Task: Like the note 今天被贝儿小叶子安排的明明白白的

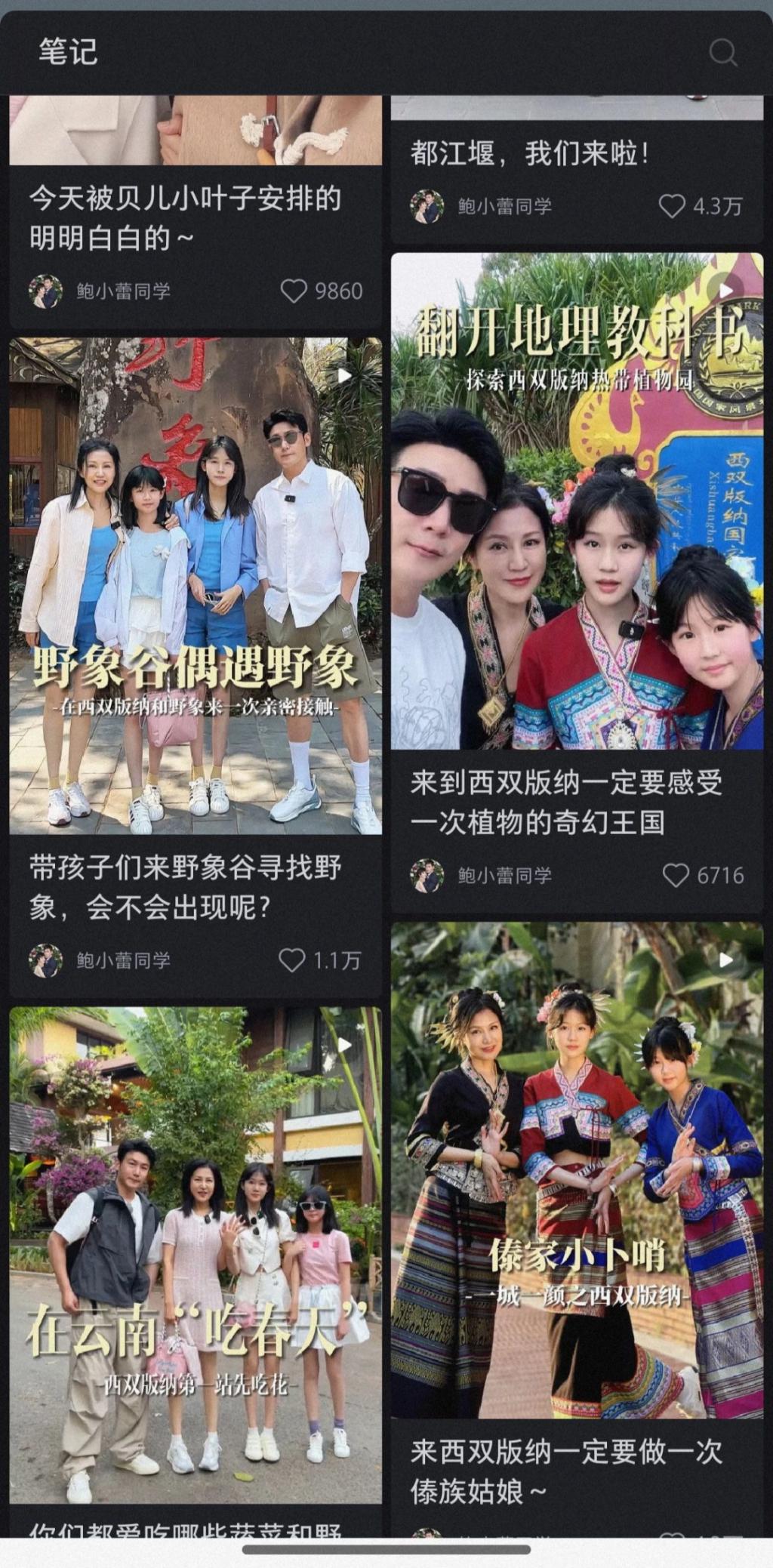Action: pyautogui.click(x=294, y=291)
